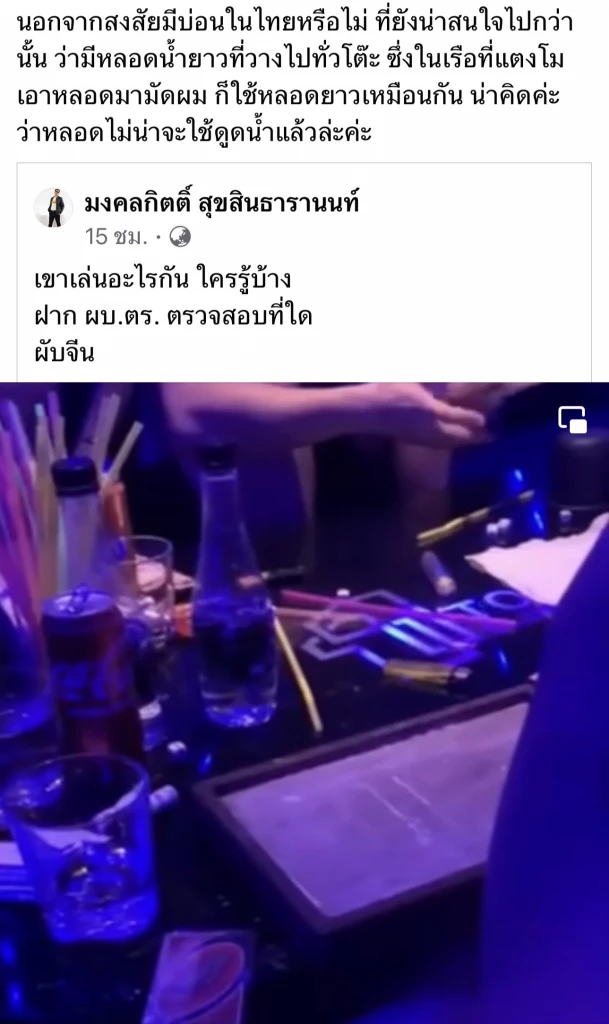Tap the picture-in-picture icon on video
The image size is (609, 1024).
[x=572, y=420]
